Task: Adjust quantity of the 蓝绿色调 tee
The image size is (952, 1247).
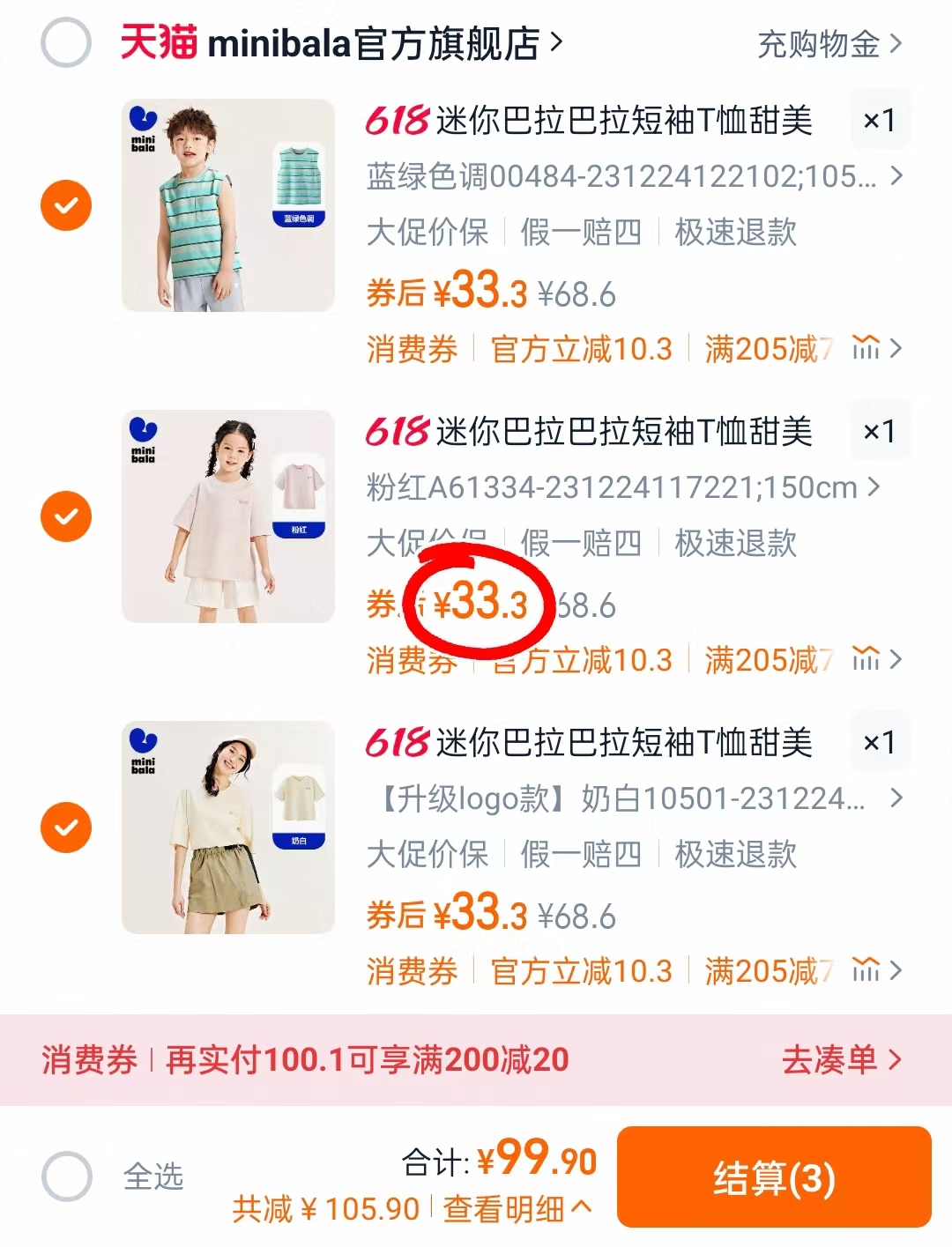Action: tap(879, 120)
